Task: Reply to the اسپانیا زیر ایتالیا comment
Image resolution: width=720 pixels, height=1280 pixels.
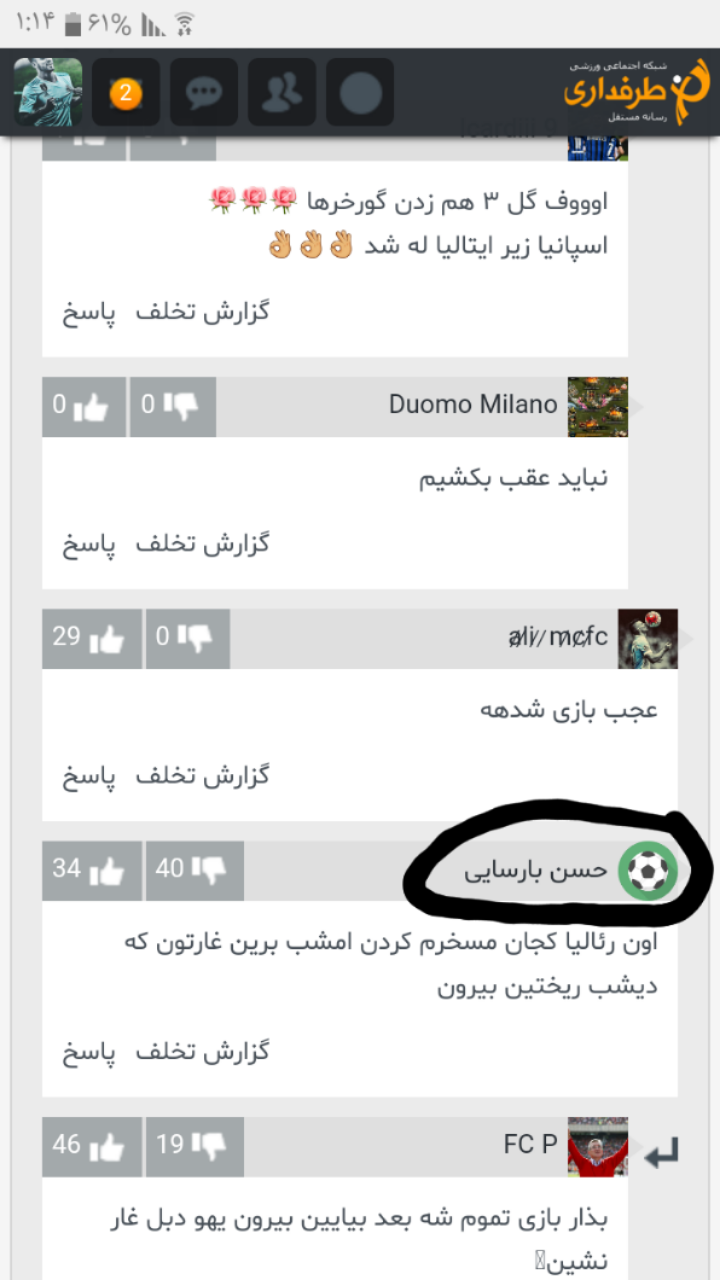Action: click(x=89, y=313)
